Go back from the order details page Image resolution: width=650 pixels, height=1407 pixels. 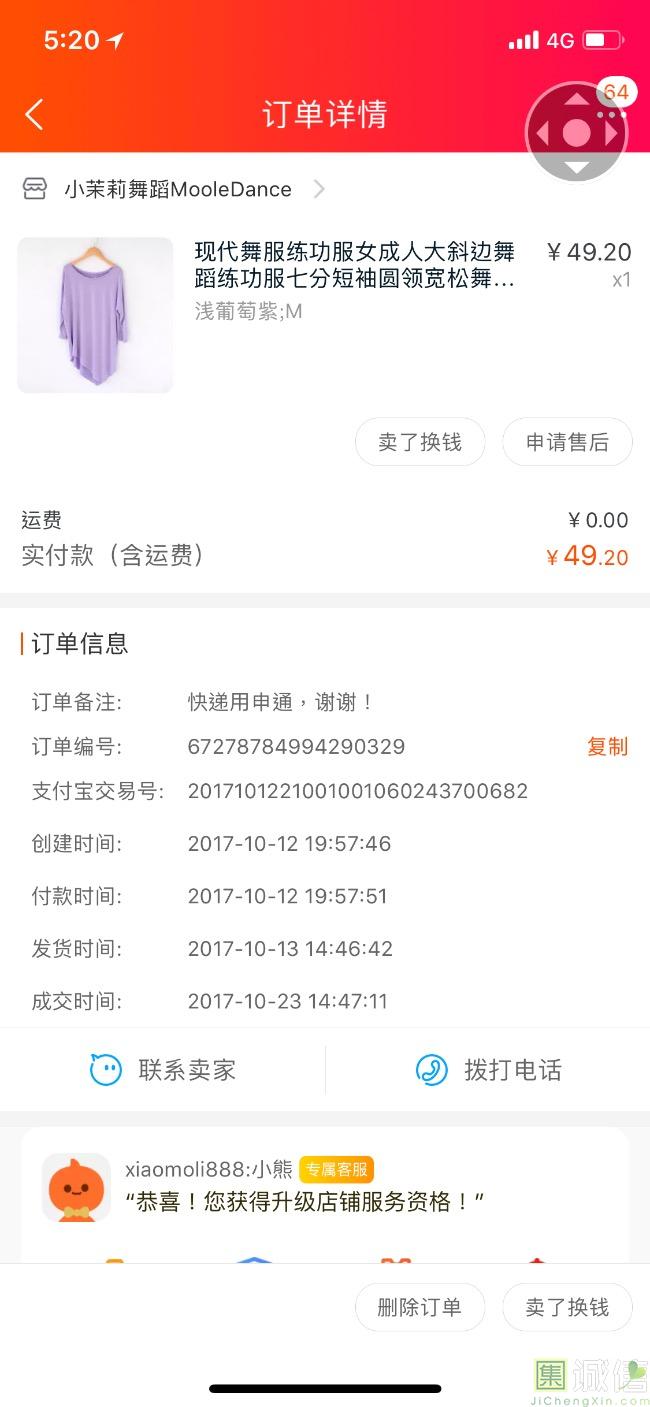tap(34, 114)
